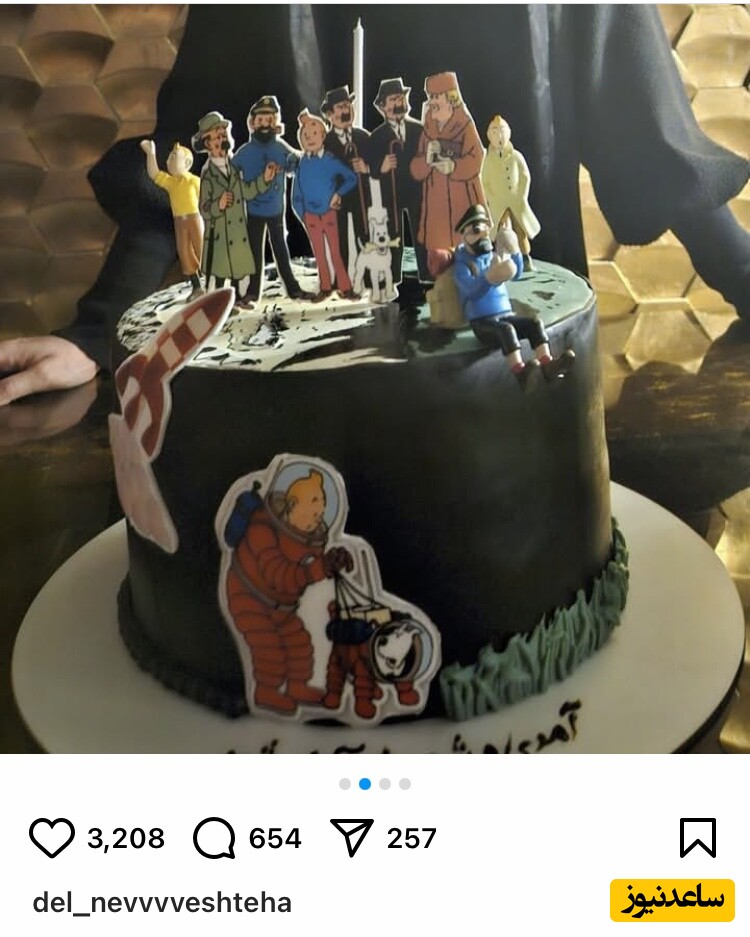
Task: Open del_nevvvveshteha profile
Action: pos(162,903)
